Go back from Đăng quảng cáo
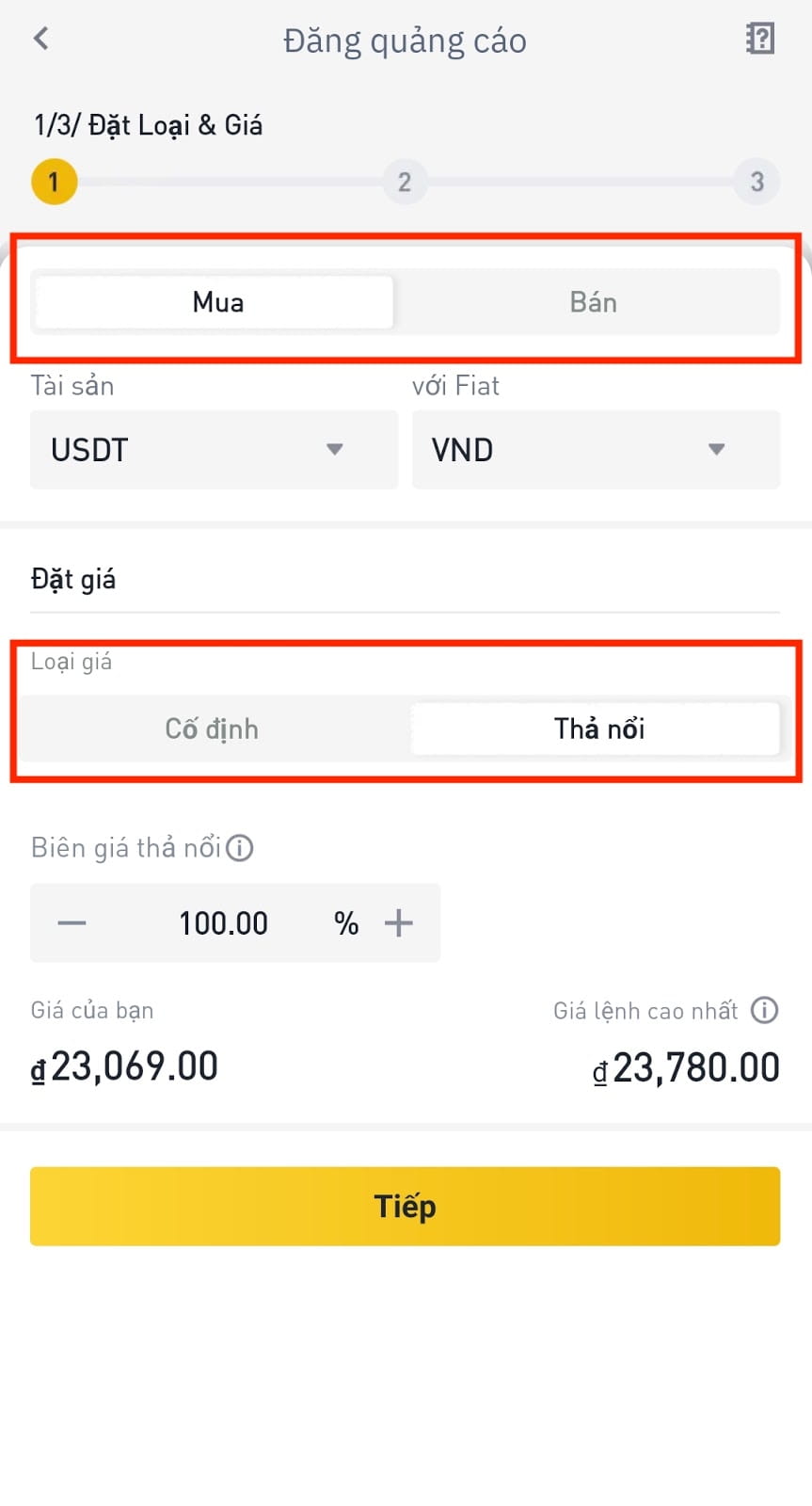 [40, 39]
